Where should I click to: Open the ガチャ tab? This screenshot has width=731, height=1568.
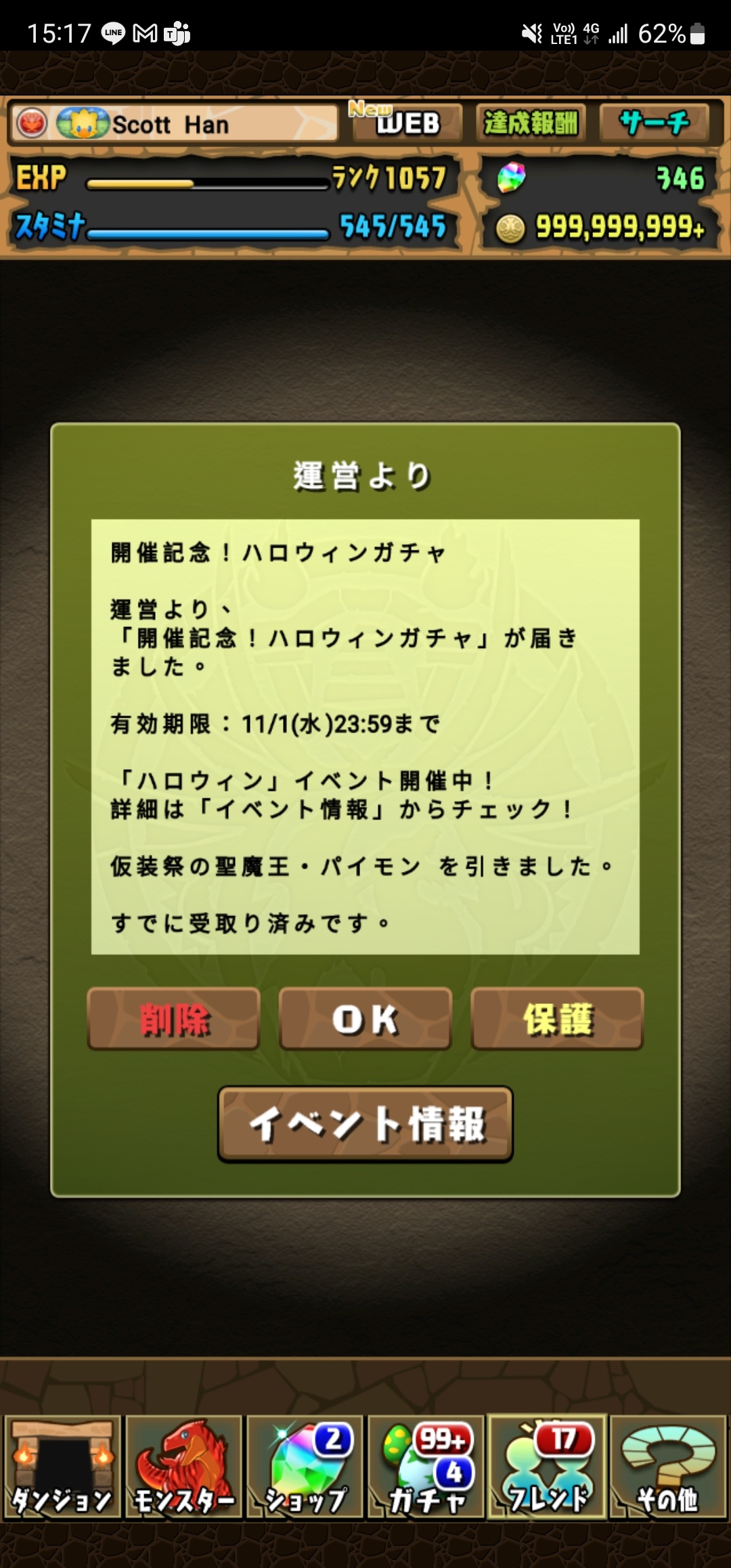pos(426,1466)
